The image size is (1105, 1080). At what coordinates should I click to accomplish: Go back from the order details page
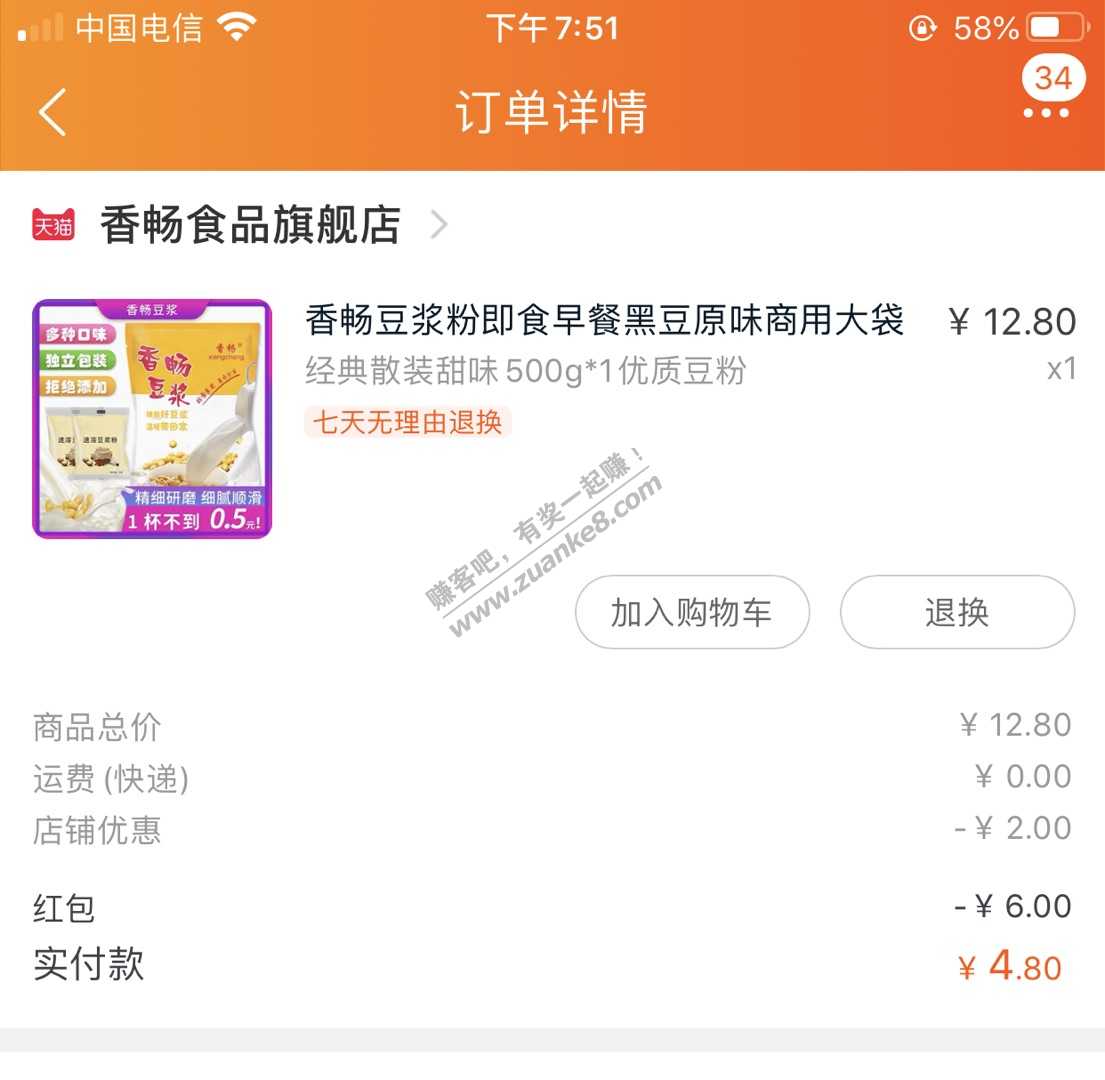coord(52,111)
